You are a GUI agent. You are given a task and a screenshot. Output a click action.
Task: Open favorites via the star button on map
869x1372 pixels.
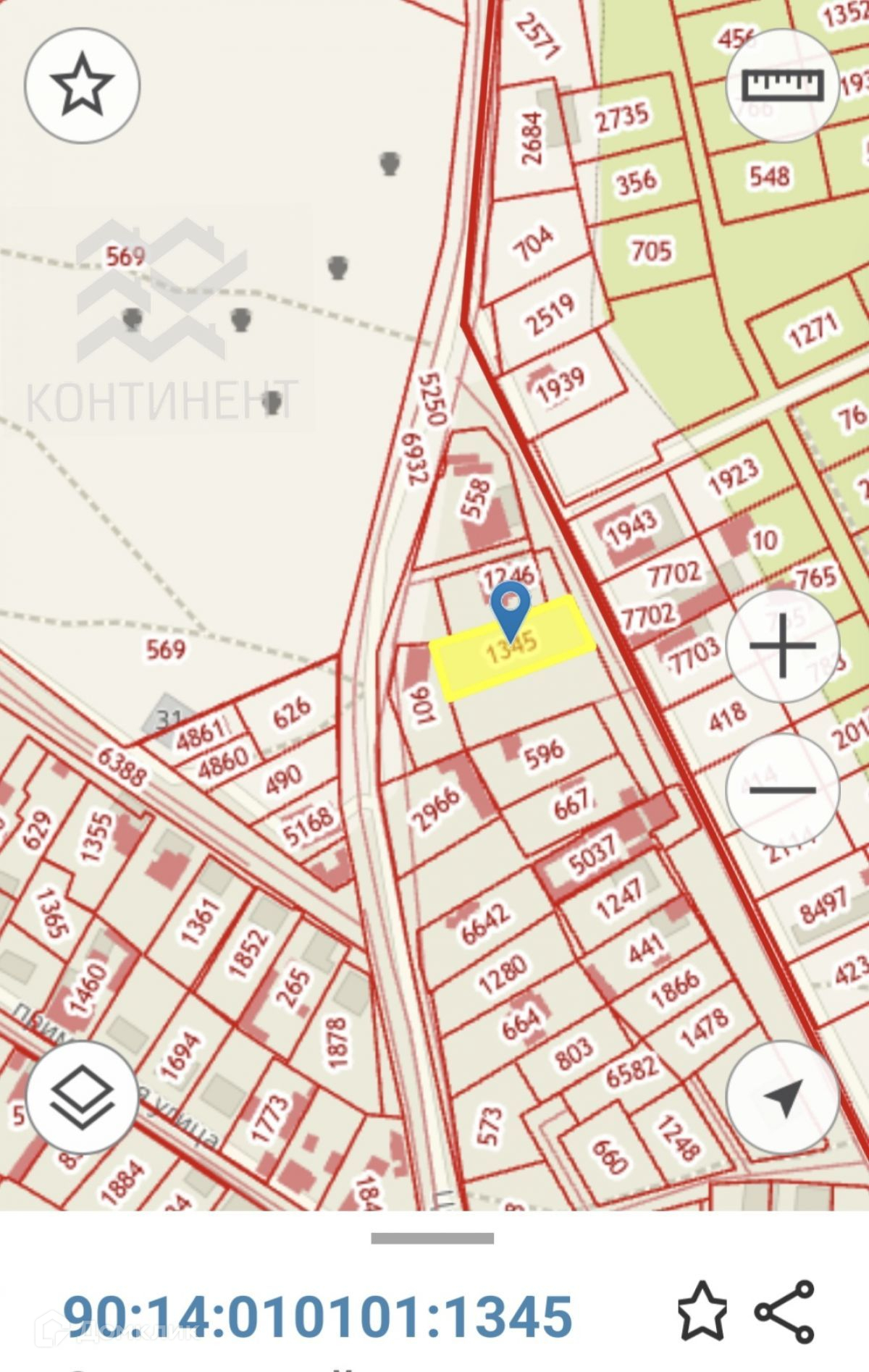[x=82, y=85]
